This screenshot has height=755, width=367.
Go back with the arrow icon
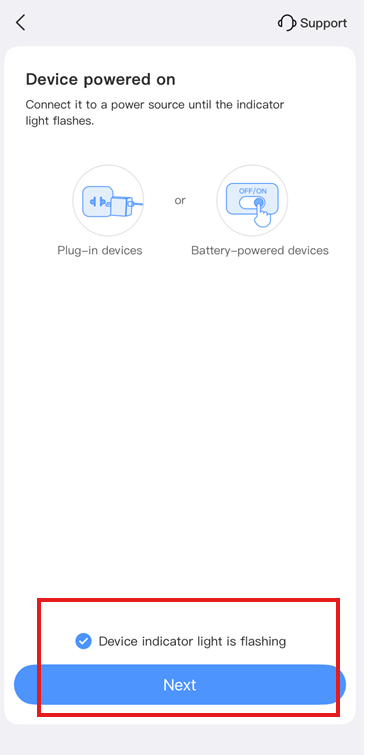(20, 23)
